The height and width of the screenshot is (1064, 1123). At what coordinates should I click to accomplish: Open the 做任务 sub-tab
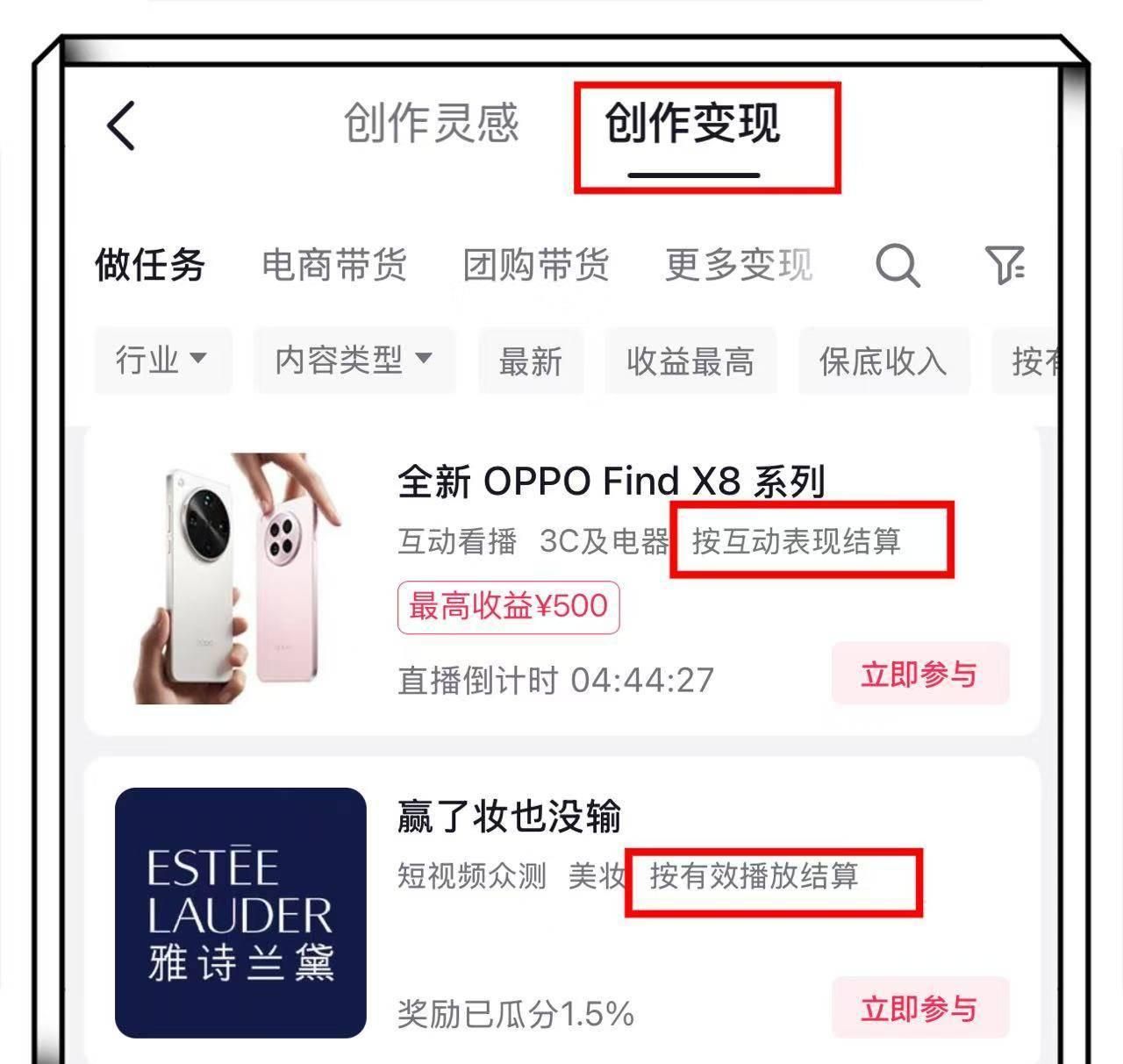(x=150, y=265)
